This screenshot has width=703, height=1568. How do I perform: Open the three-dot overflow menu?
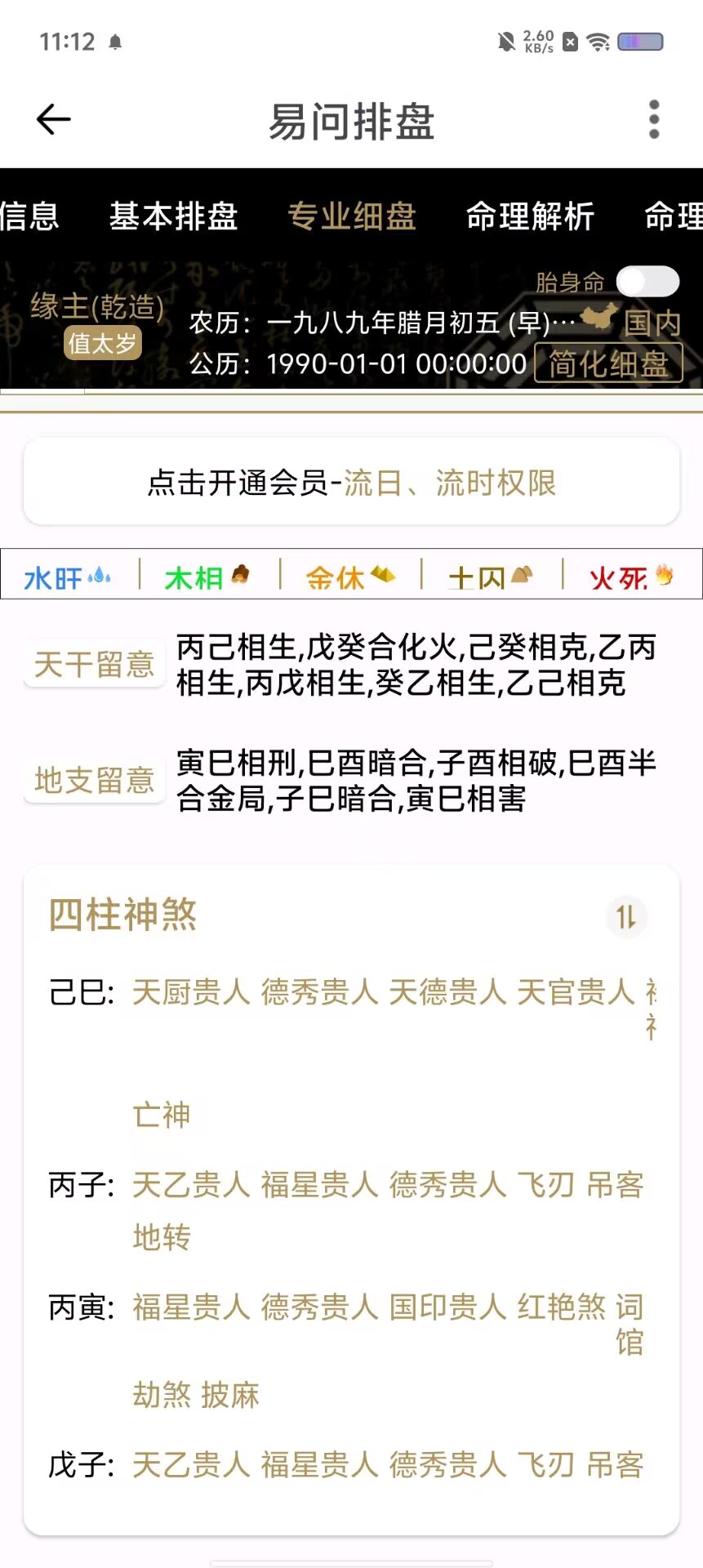point(653,120)
